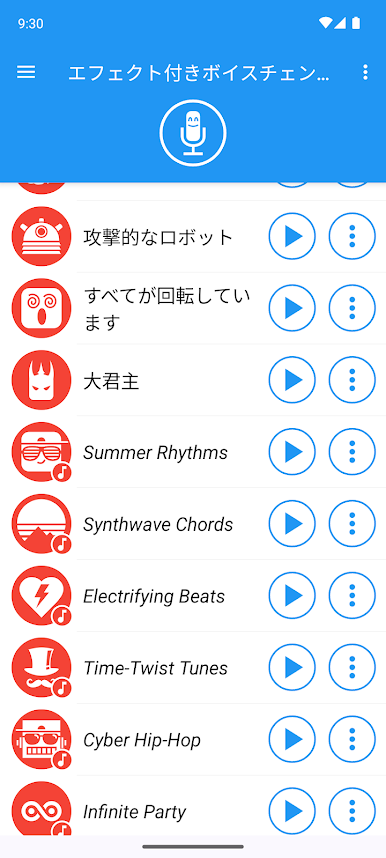Open more options for Summer Rhythms

pos(352,452)
